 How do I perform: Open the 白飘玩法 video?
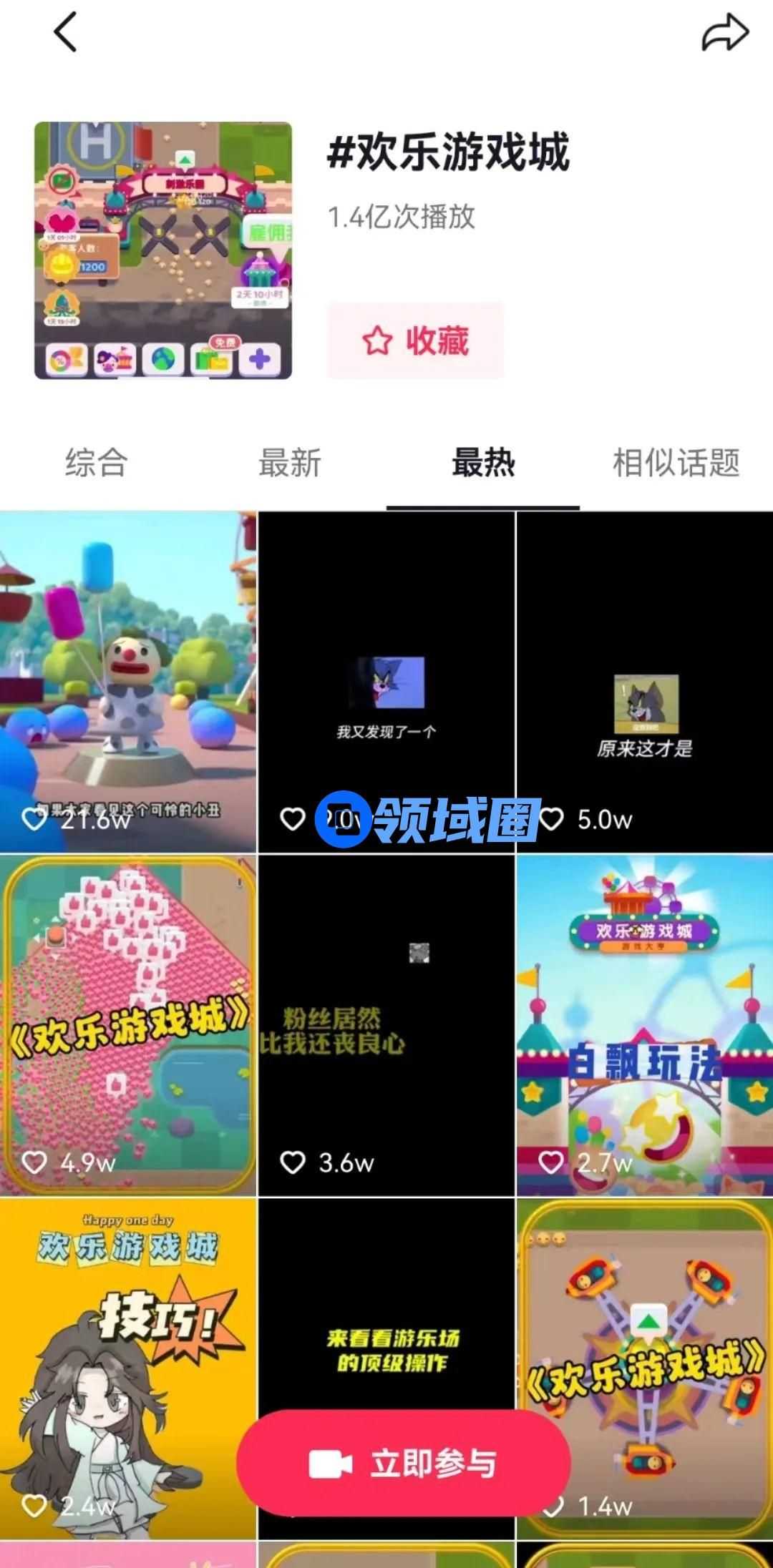pyautogui.click(x=644, y=1024)
